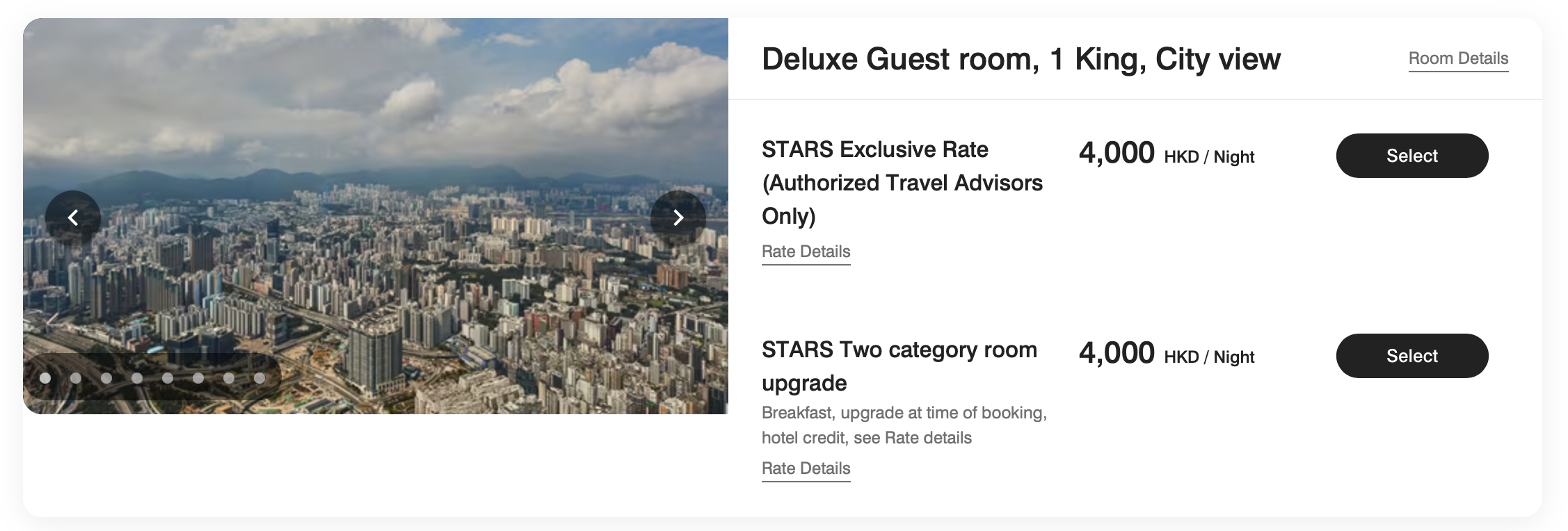Image resolution: width=1568 pixels, height=531 pixels.
Task: Open the Room Details link
Action: 1458,58
